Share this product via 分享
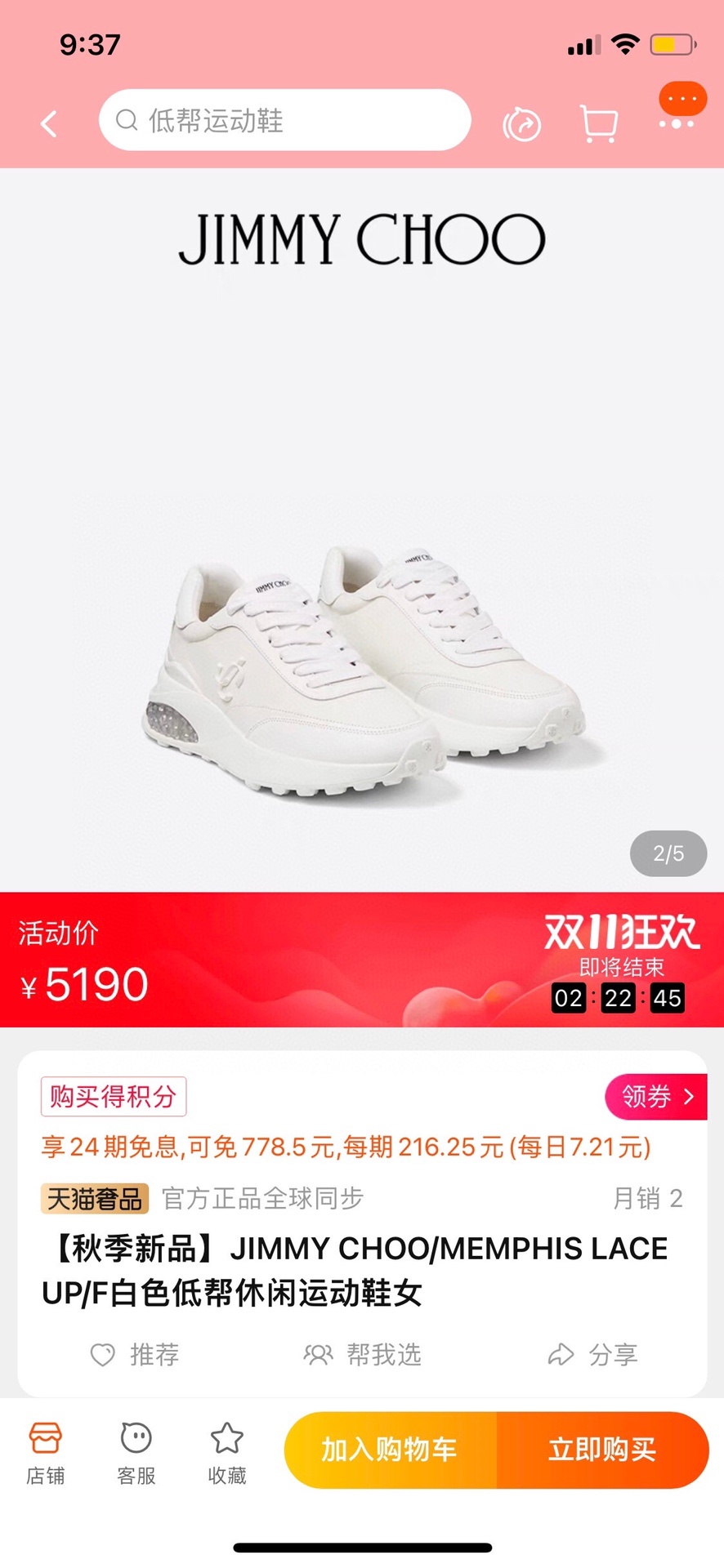 (x=592, y=1355)
